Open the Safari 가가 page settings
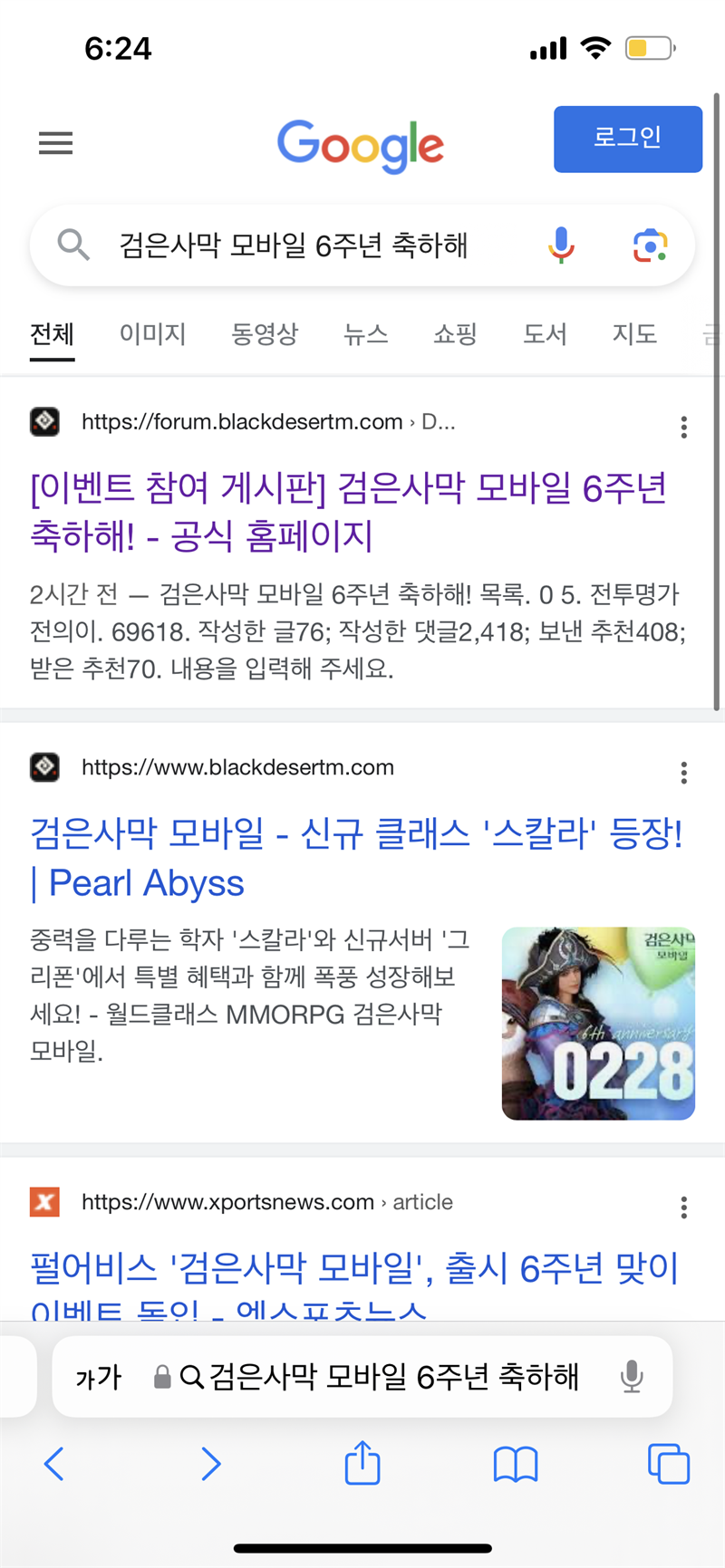This screenshot has width=725, height=1568. [x=98, y=1378]
